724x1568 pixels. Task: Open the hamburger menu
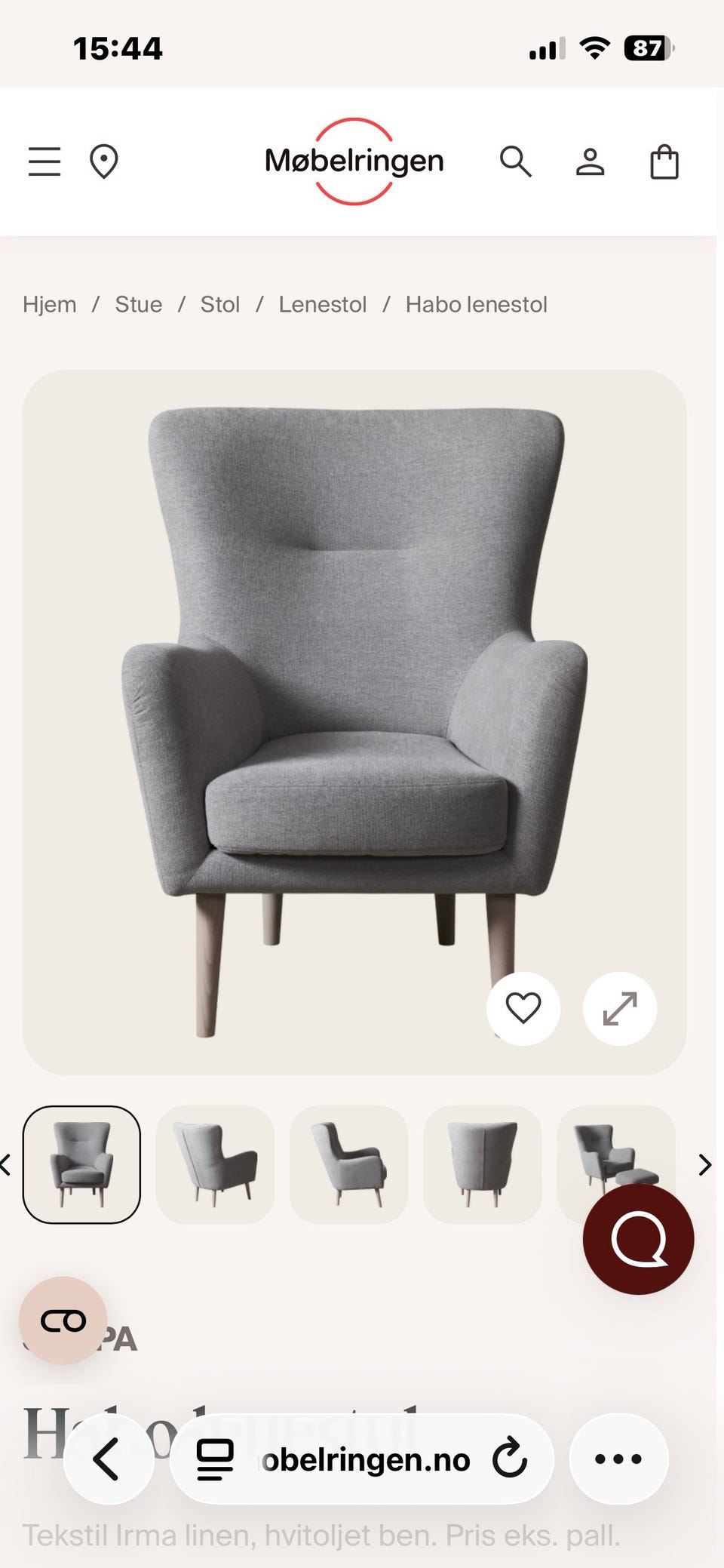(x=44, y=161)
